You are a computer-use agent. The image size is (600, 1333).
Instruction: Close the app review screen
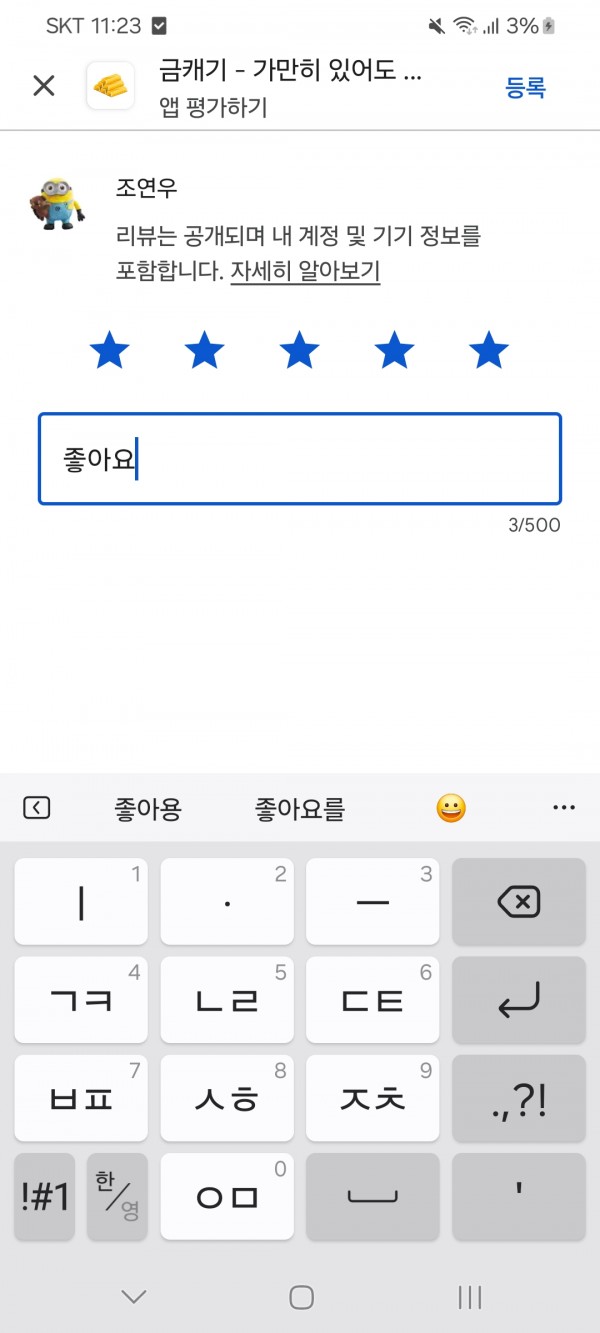pyautogui.click(x=43, y=86)
